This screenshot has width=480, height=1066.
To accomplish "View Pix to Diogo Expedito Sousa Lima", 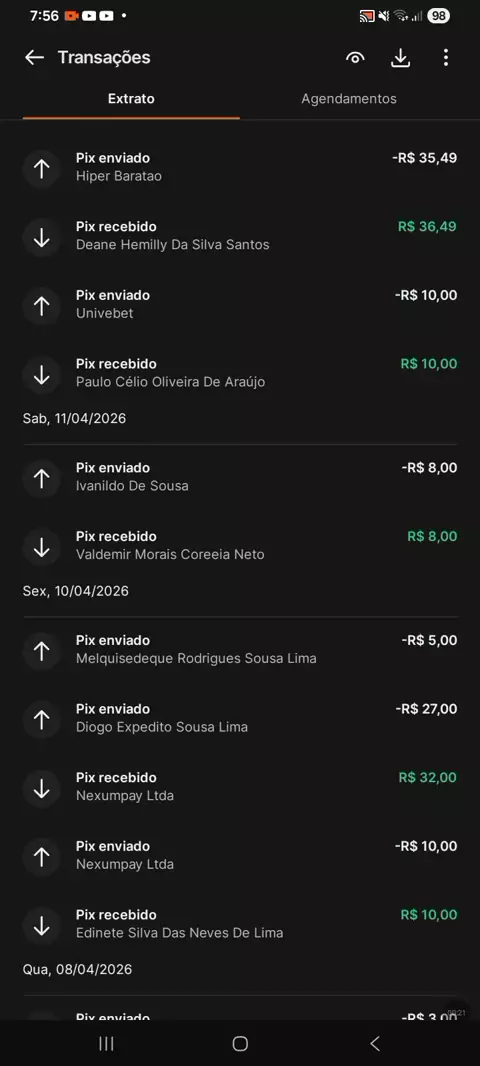I will [x=240, y=718].
